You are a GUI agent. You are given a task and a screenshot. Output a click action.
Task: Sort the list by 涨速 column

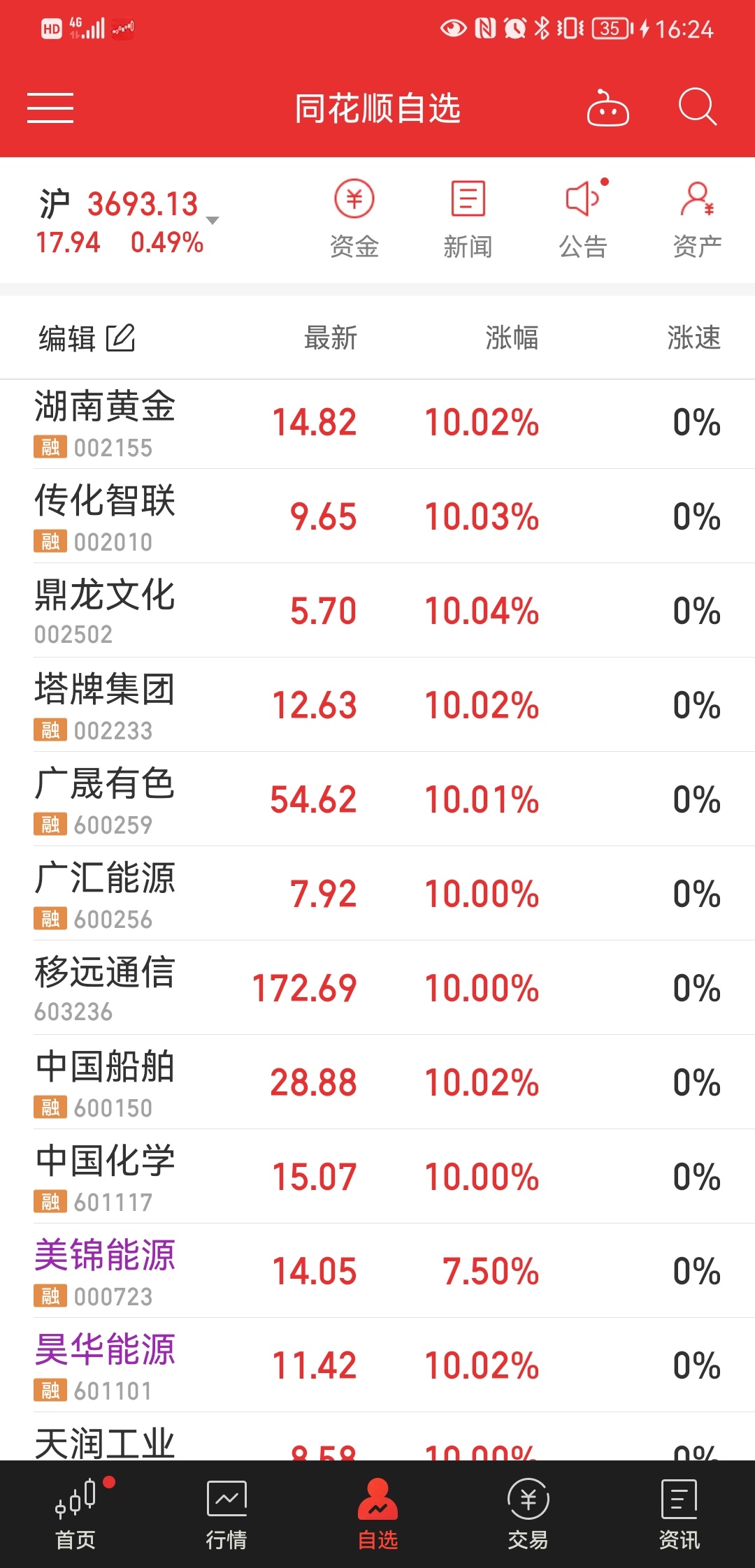tap(693, 338)
